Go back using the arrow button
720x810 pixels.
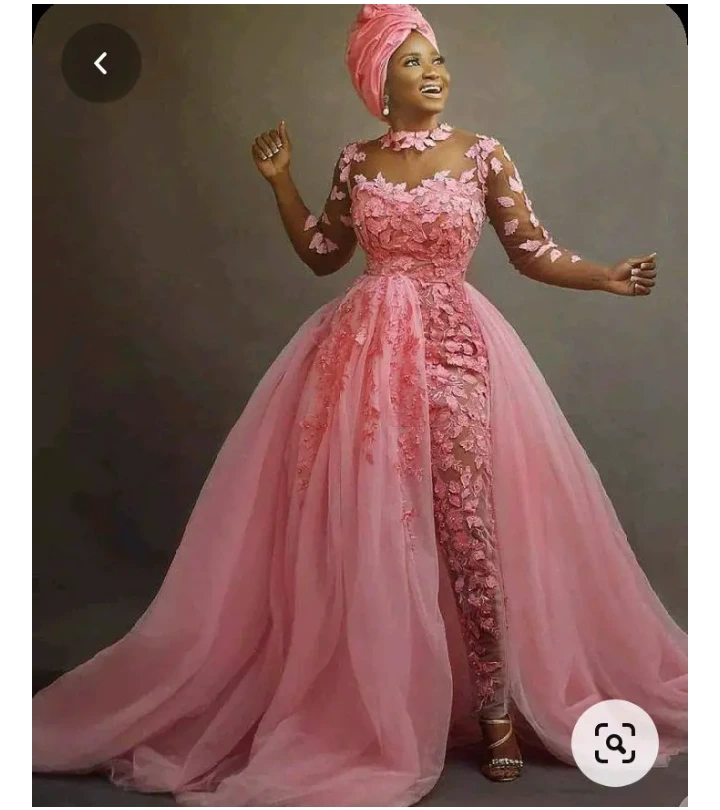click(100, 64)
